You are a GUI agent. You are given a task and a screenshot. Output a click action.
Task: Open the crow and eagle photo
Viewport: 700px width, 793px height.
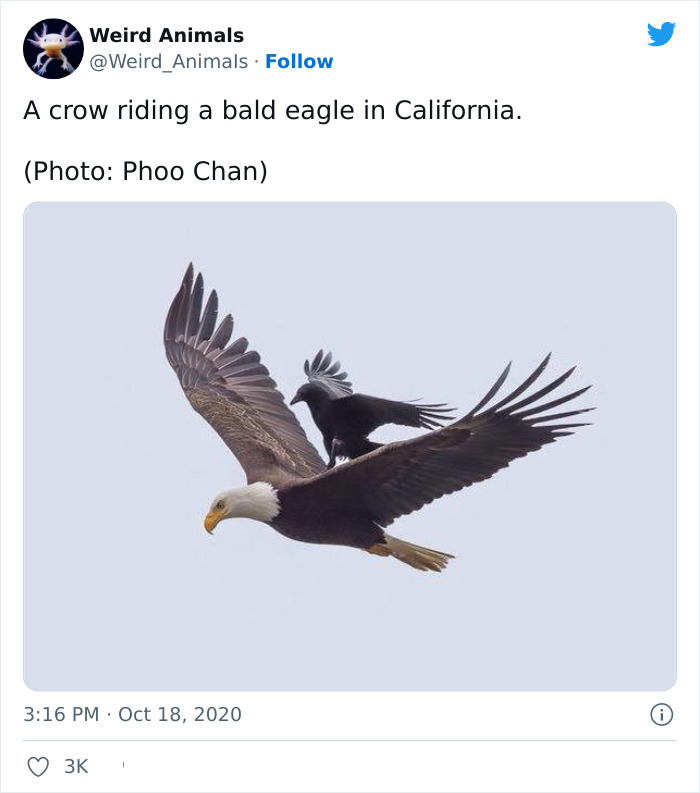pos(349,446)
